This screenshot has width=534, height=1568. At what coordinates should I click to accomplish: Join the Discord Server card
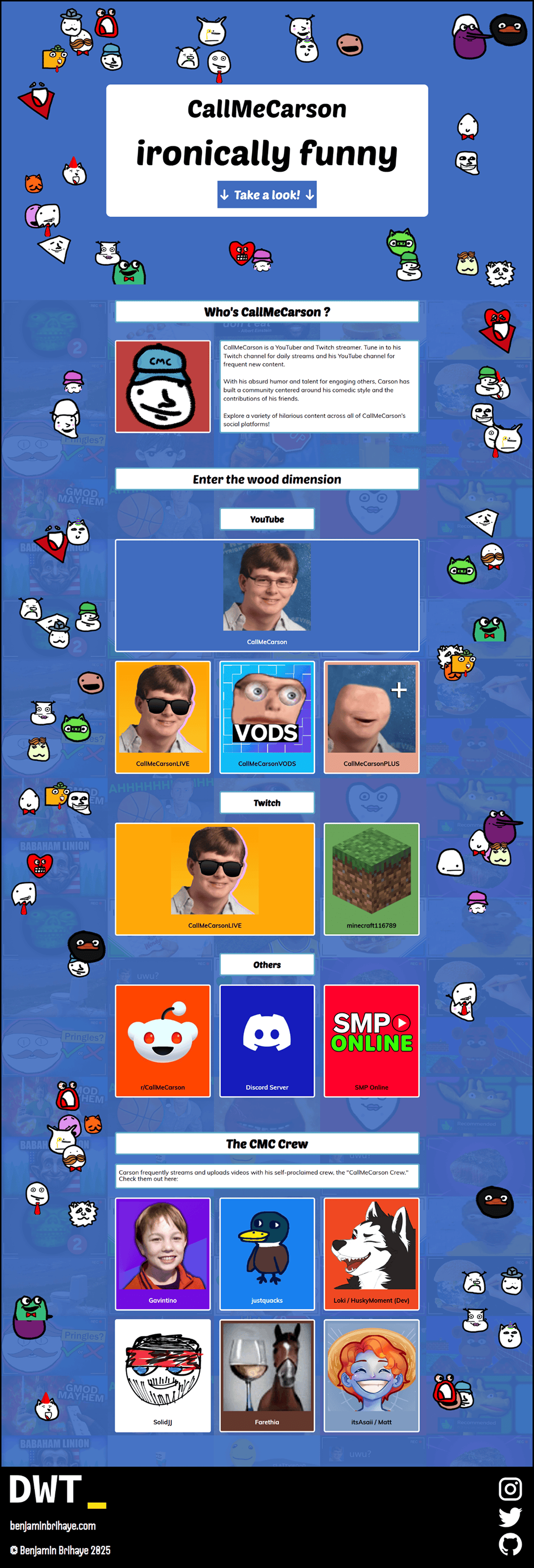coord(267,1040)
